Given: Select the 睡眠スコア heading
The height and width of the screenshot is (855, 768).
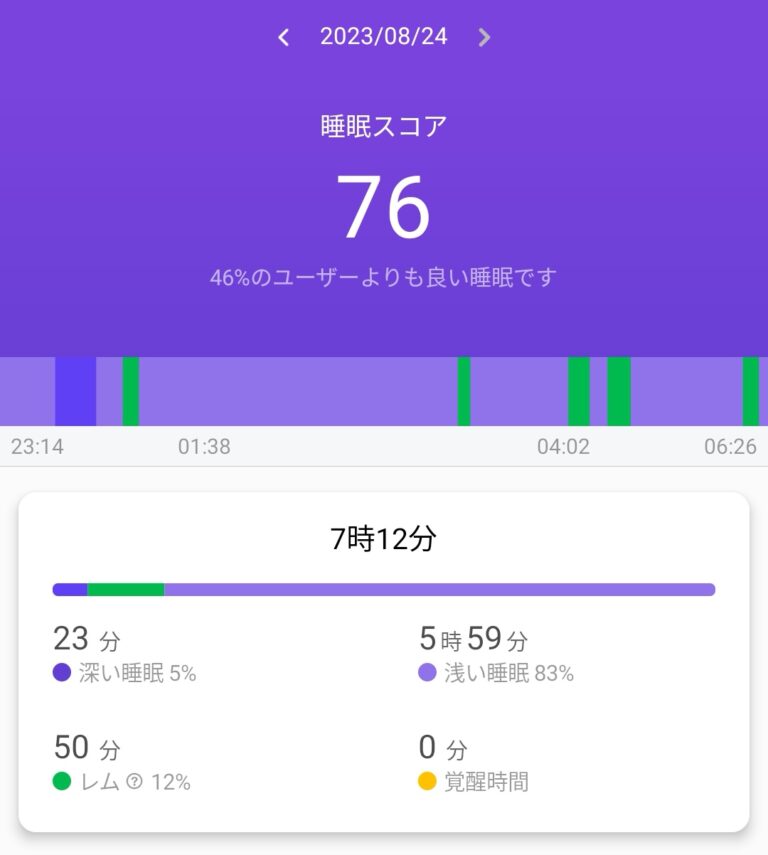Looking at the screenshot, I should (384, 126).
